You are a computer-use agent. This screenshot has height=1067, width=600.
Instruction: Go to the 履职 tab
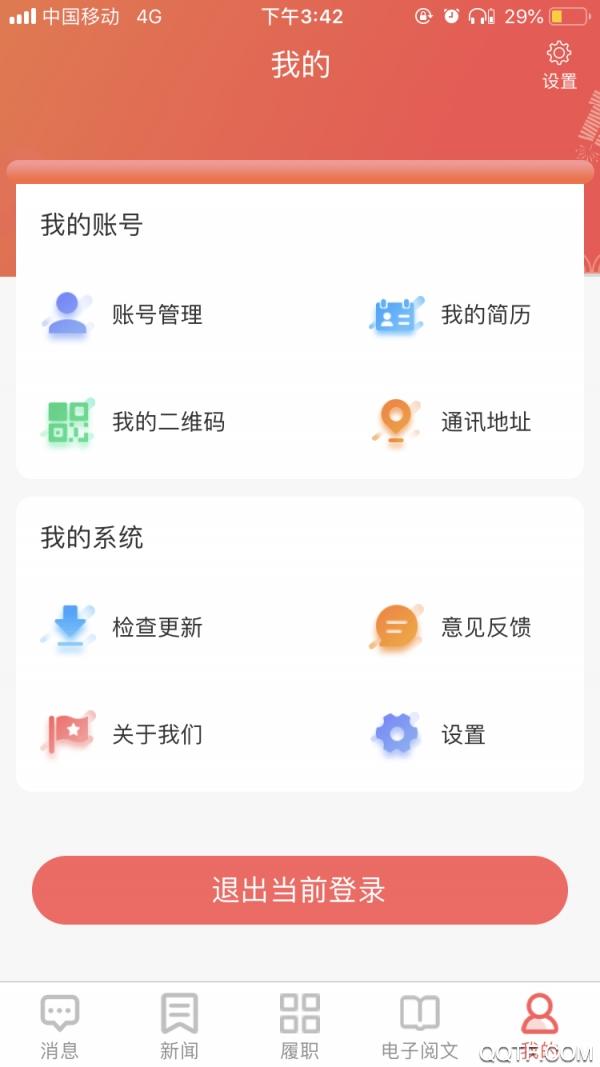[x=299, y=1026]
